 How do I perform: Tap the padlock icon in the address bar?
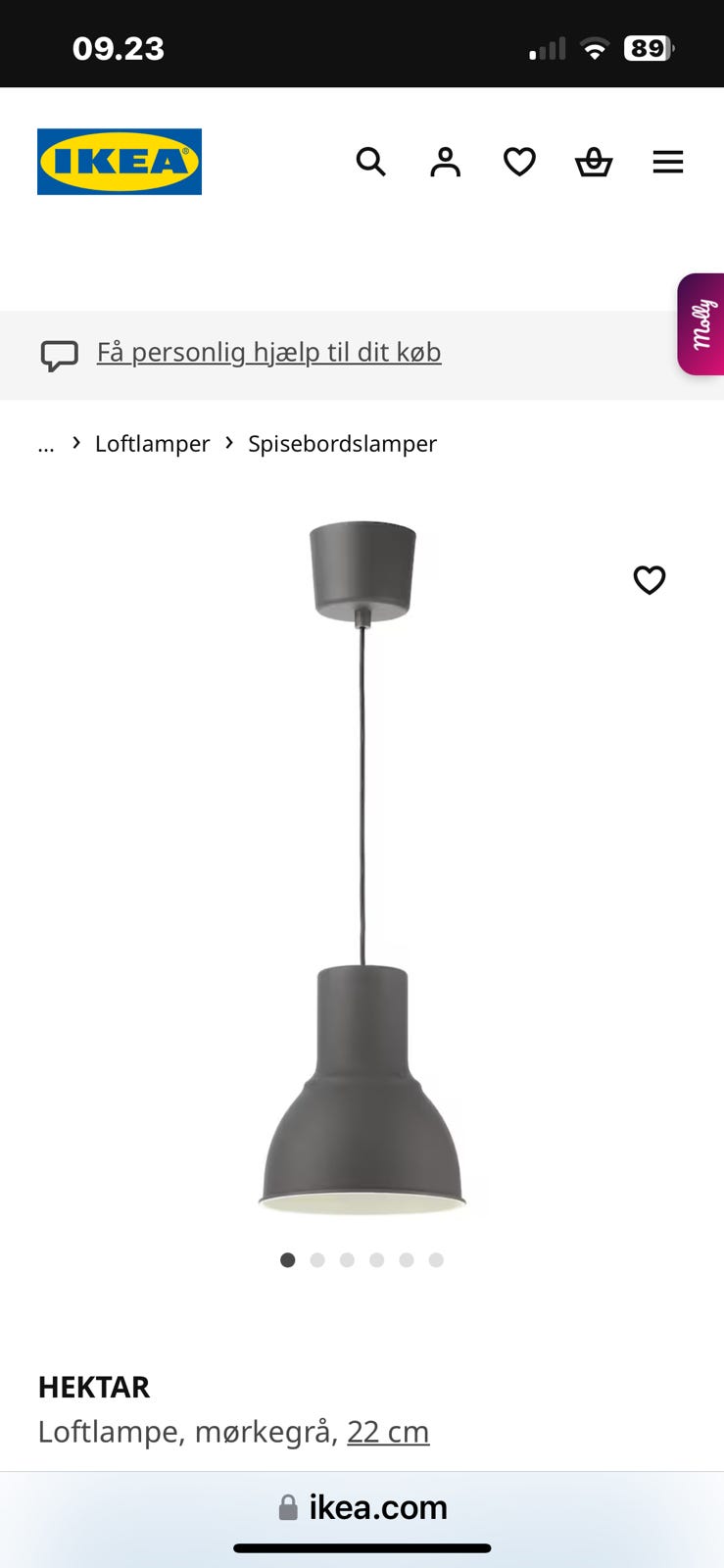coord(288,1506)
